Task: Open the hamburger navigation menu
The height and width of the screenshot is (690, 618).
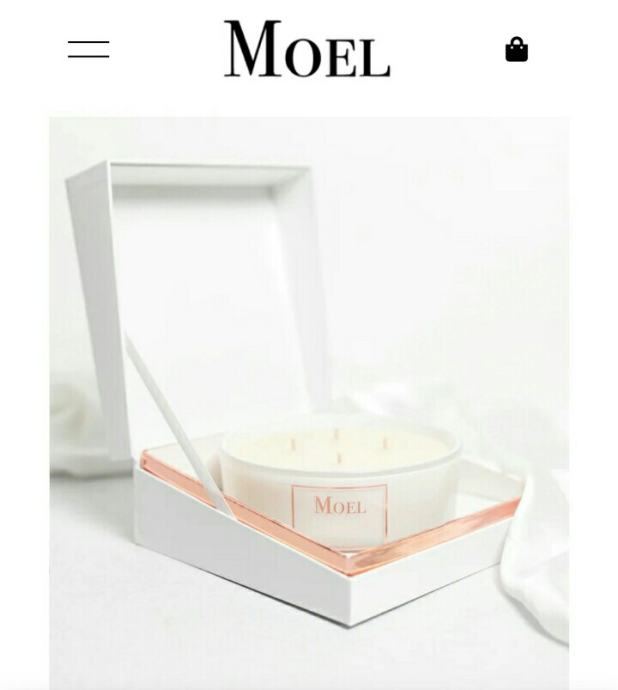Action: click(88, 49)
